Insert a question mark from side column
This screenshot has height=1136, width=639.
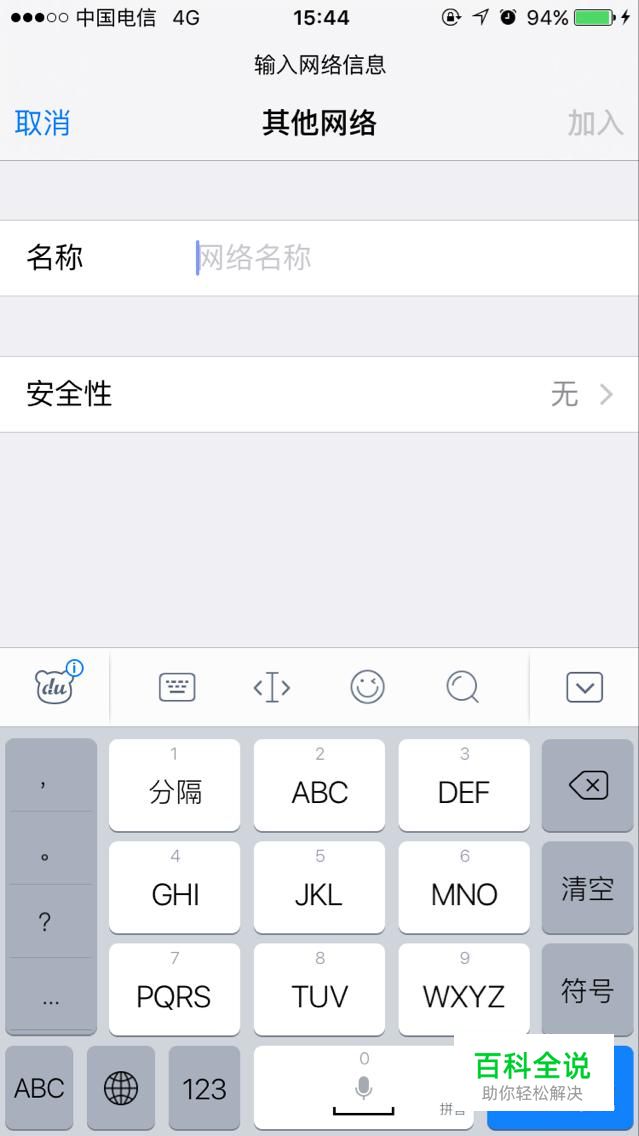[x=45, y=922]
